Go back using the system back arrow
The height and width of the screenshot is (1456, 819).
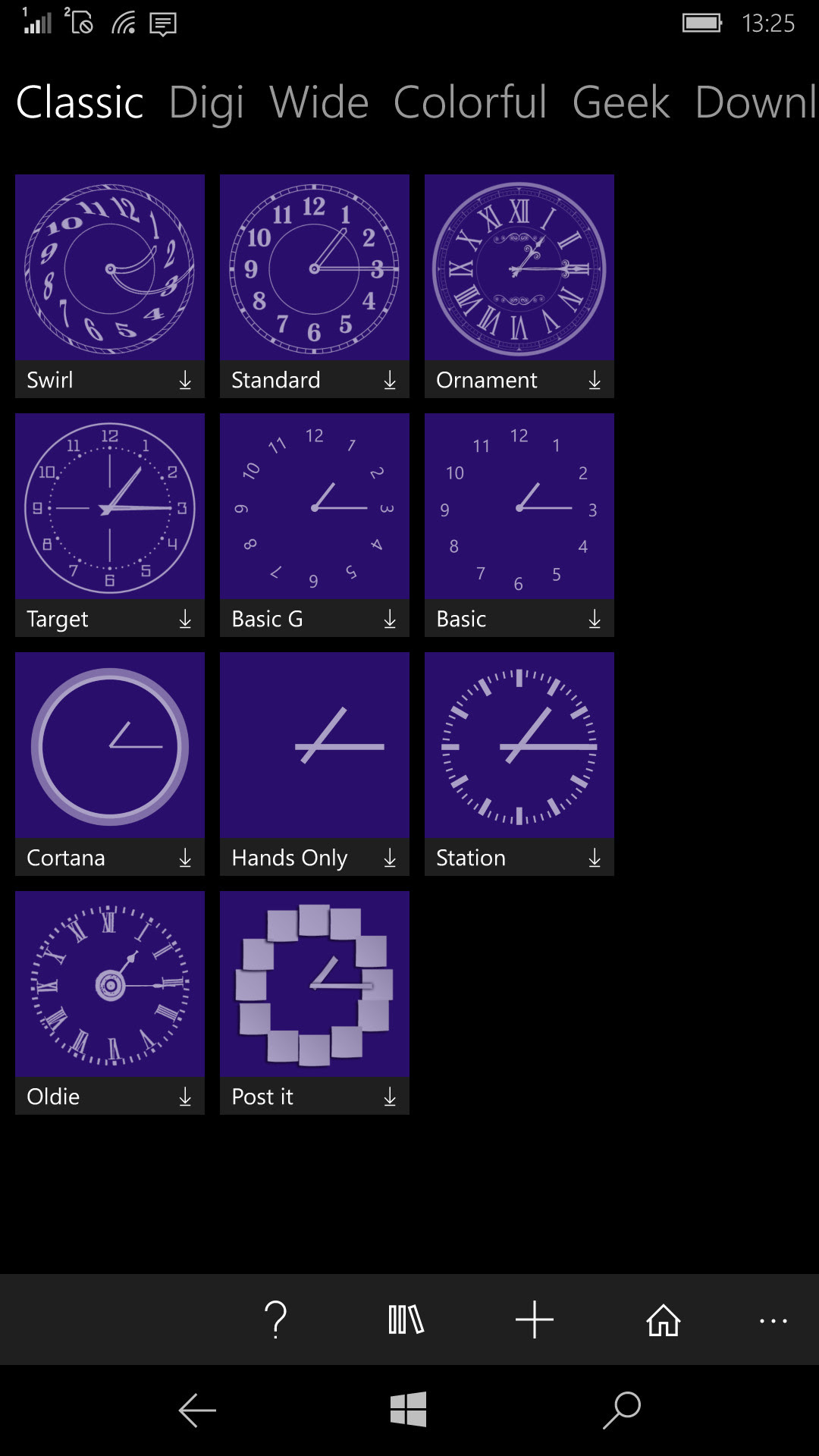pos(197,1410)
